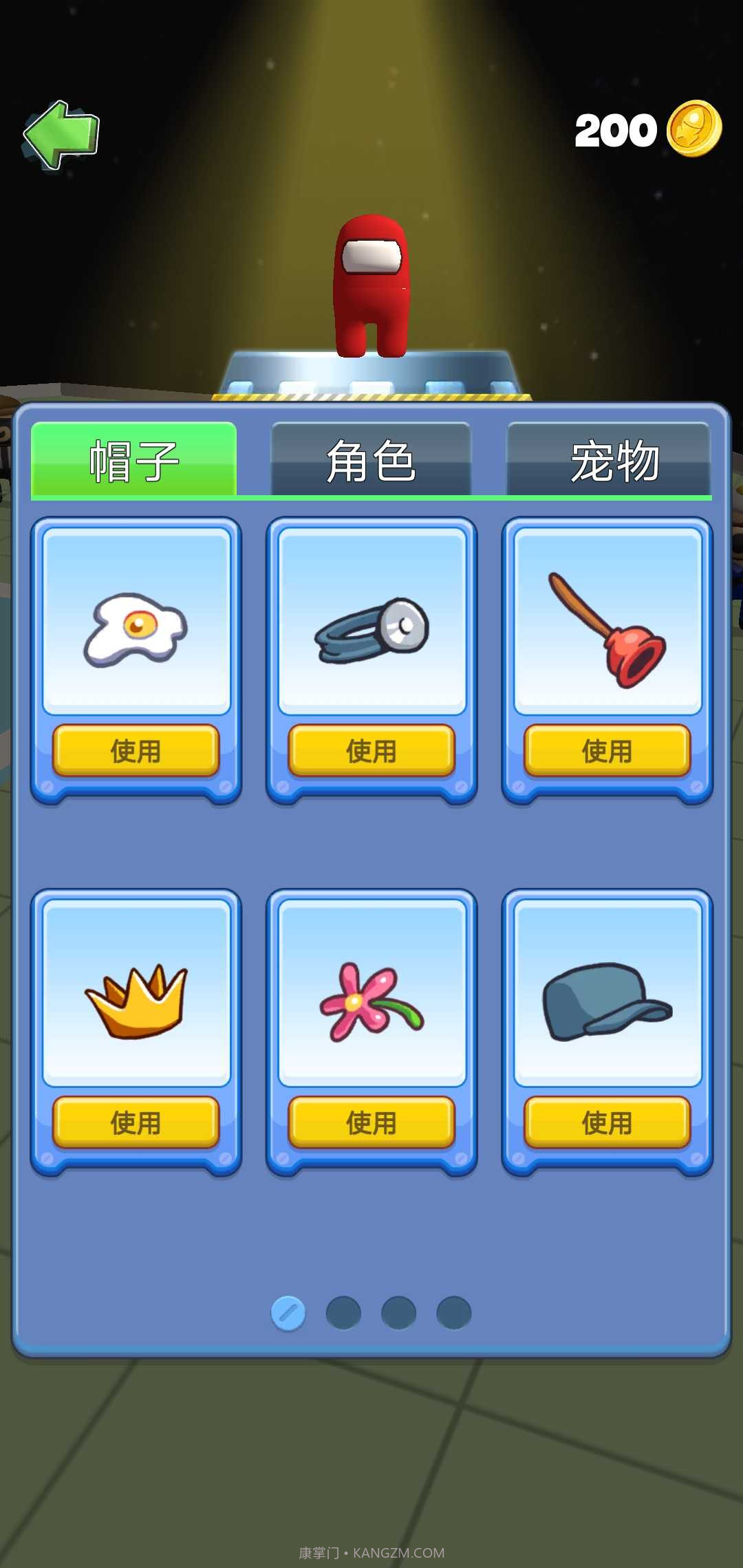Click the green back arrow
The width and height of the screenshot is (743, 1568).
click(x=61, y=135)
